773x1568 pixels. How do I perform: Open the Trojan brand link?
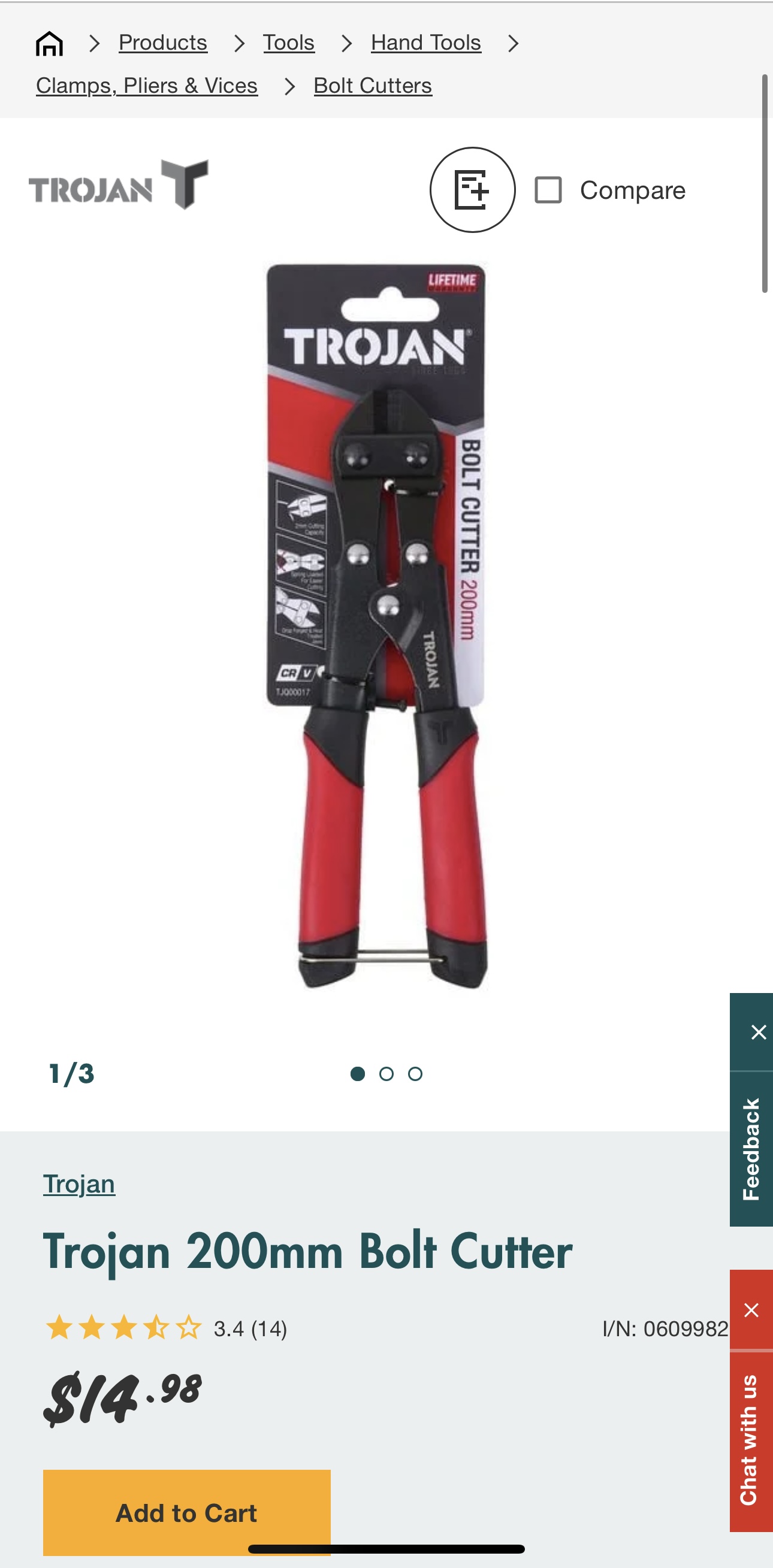[79, 1184]
